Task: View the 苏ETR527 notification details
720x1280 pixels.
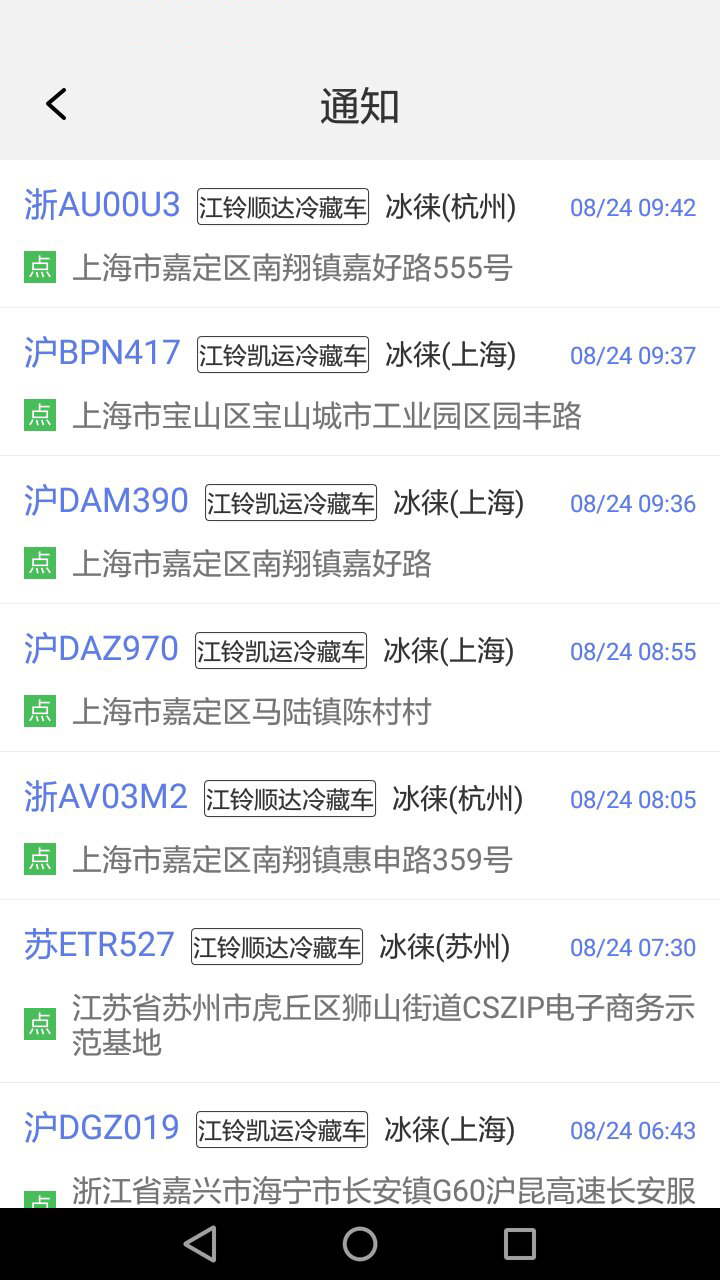Action: (360, 990)
